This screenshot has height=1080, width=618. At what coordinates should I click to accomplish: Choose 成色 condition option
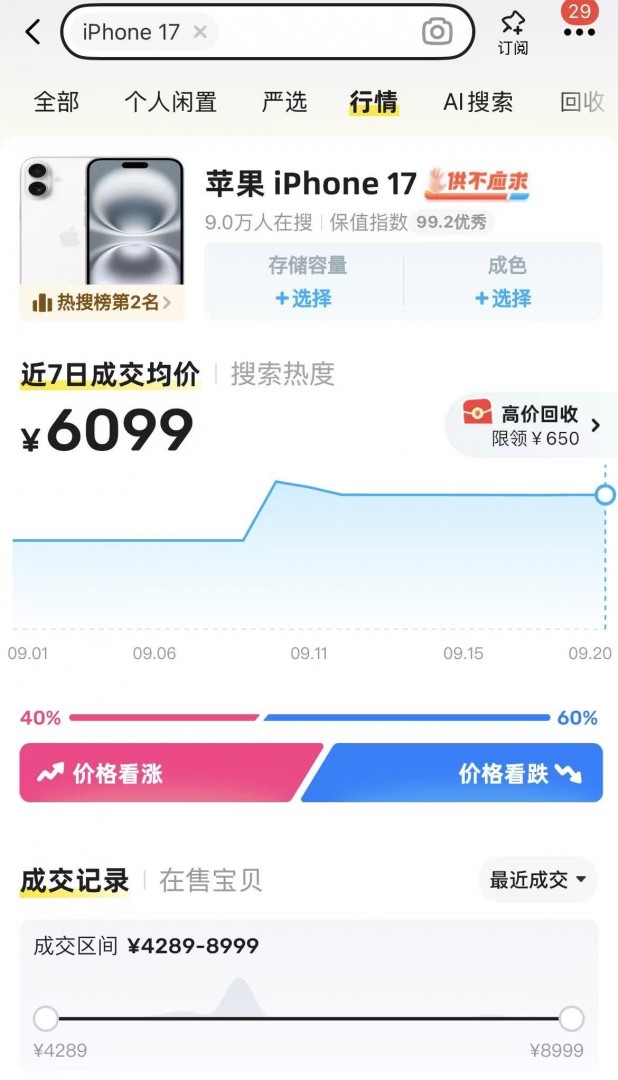tap(503, 283)
